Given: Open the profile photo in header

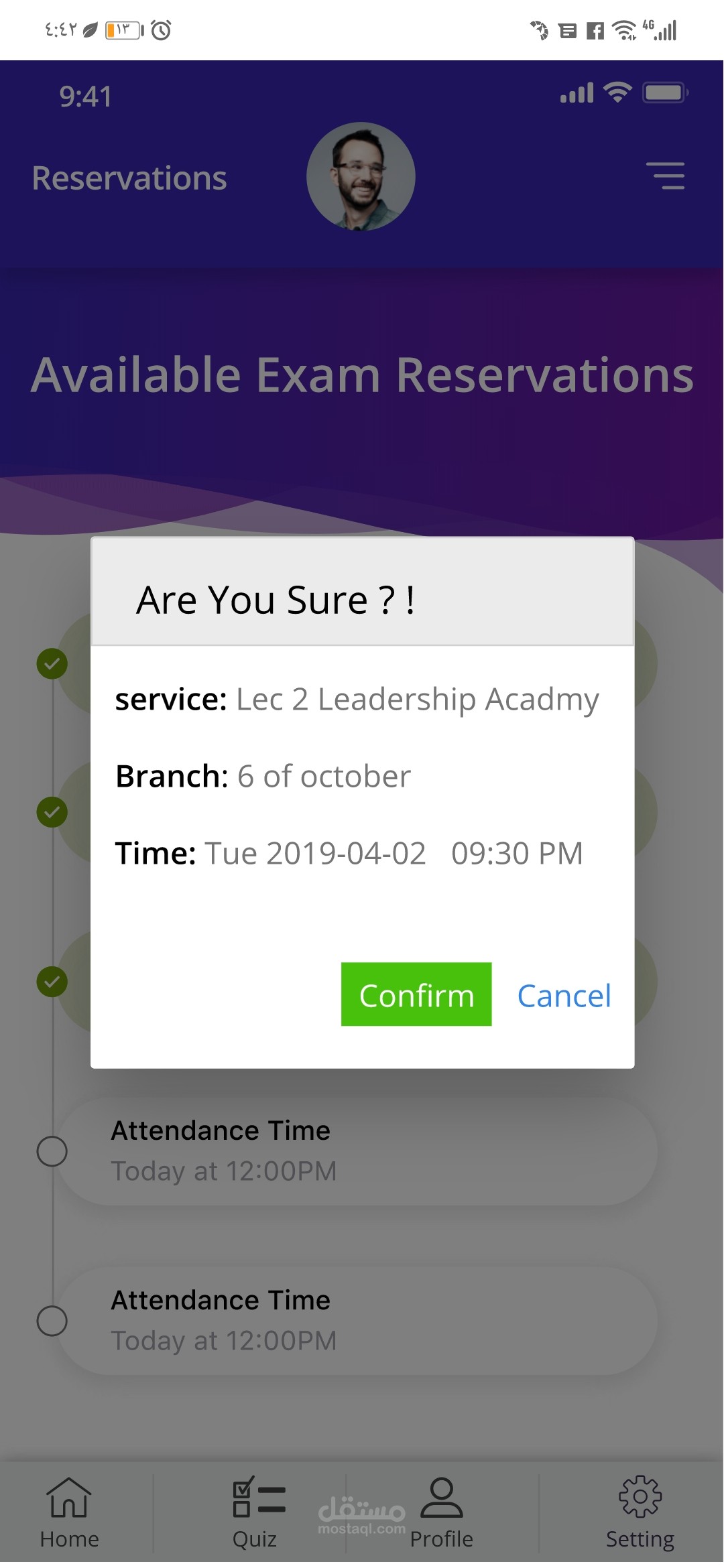Looking at the screenshot, I should click(361, 177).
